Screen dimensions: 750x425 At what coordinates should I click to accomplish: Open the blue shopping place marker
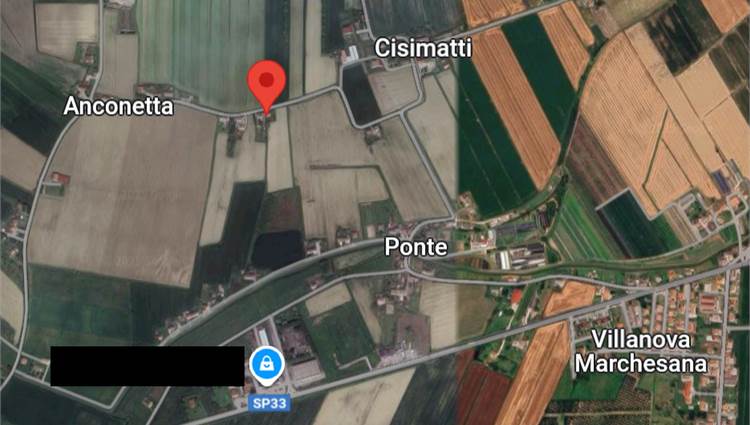coord(267,366)
